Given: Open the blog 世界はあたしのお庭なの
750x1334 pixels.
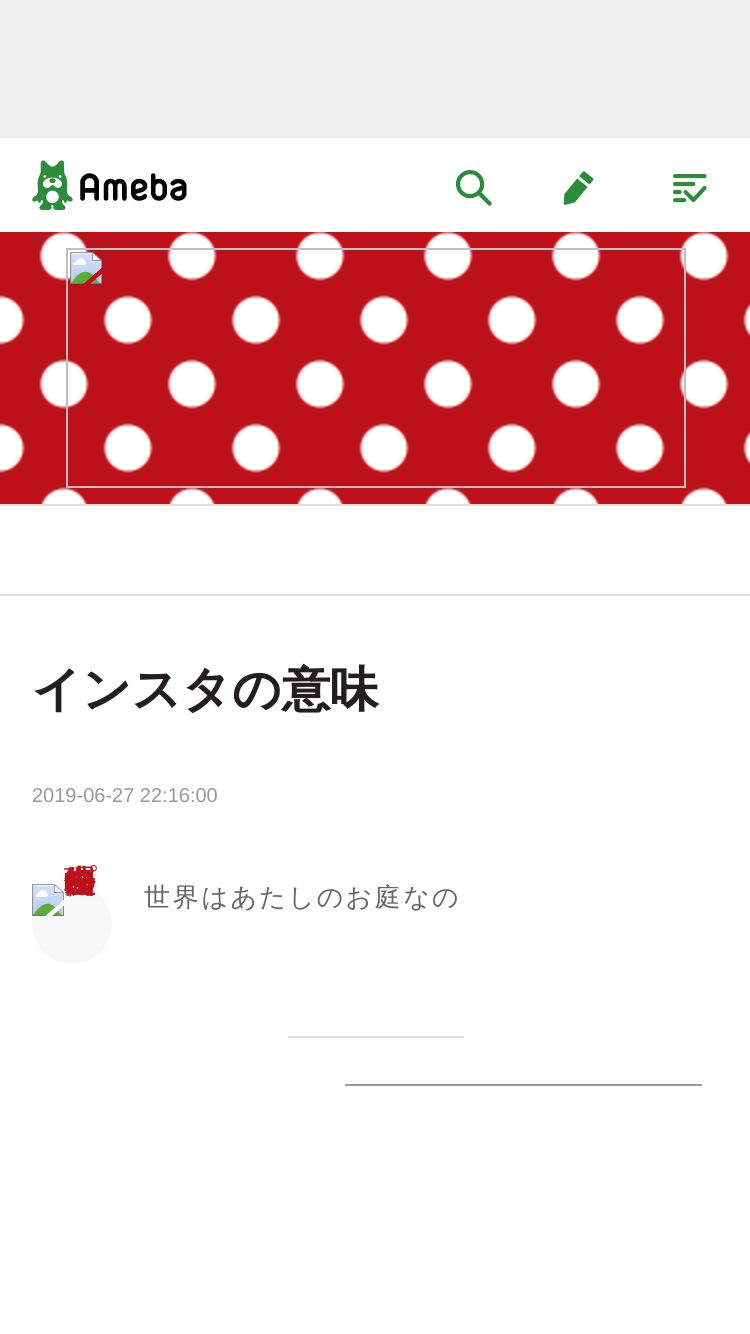Looking at the screenshot, I should point(301,897).
